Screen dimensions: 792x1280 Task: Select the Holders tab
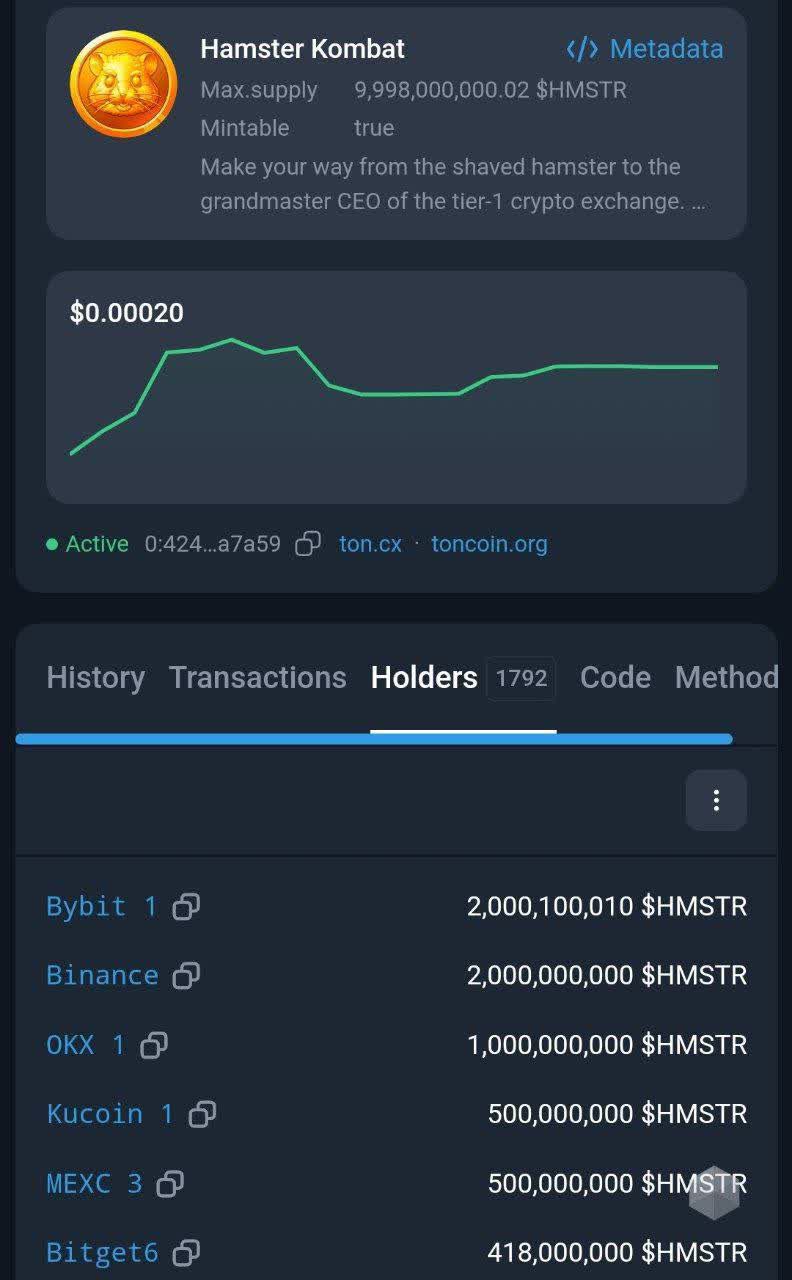[424, 677]
